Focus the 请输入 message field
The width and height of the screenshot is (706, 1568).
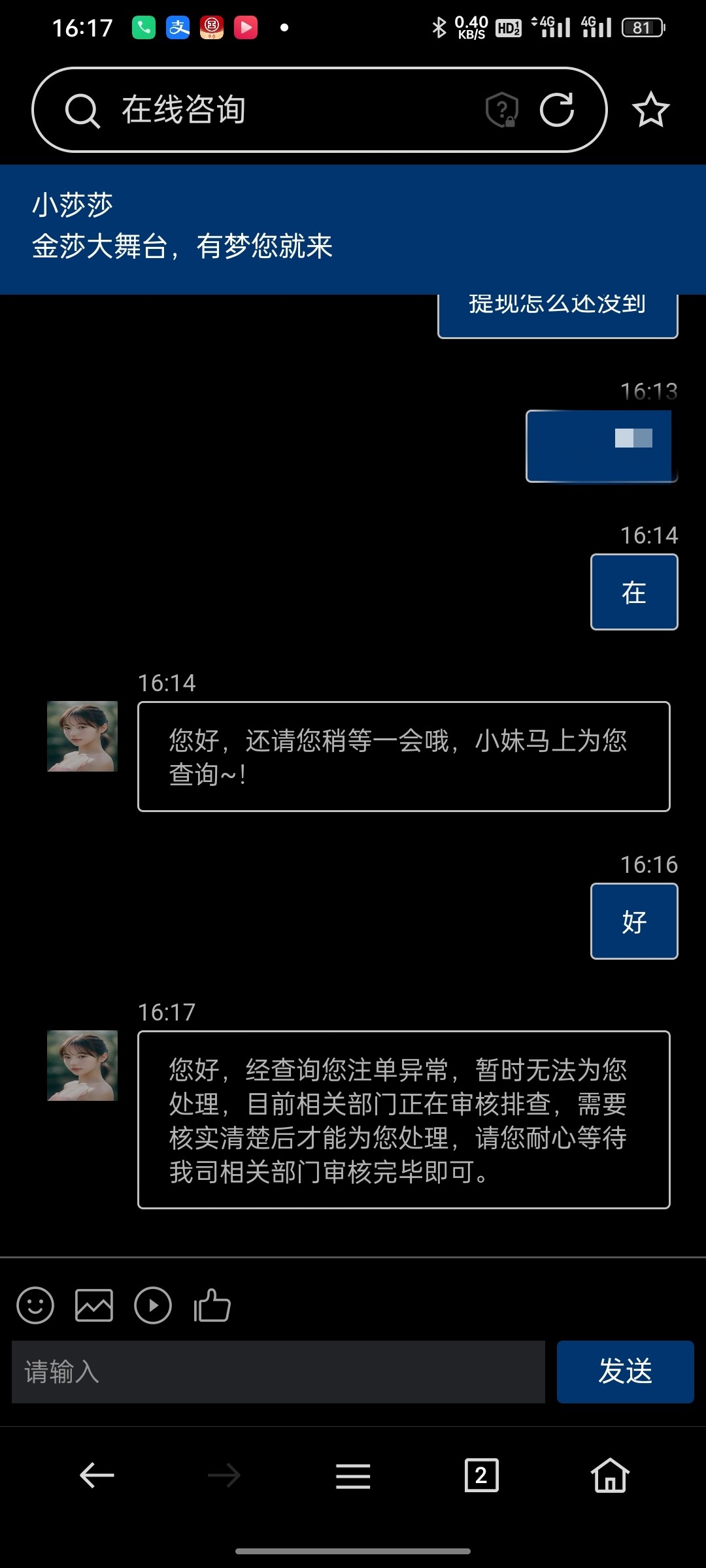278,1372
